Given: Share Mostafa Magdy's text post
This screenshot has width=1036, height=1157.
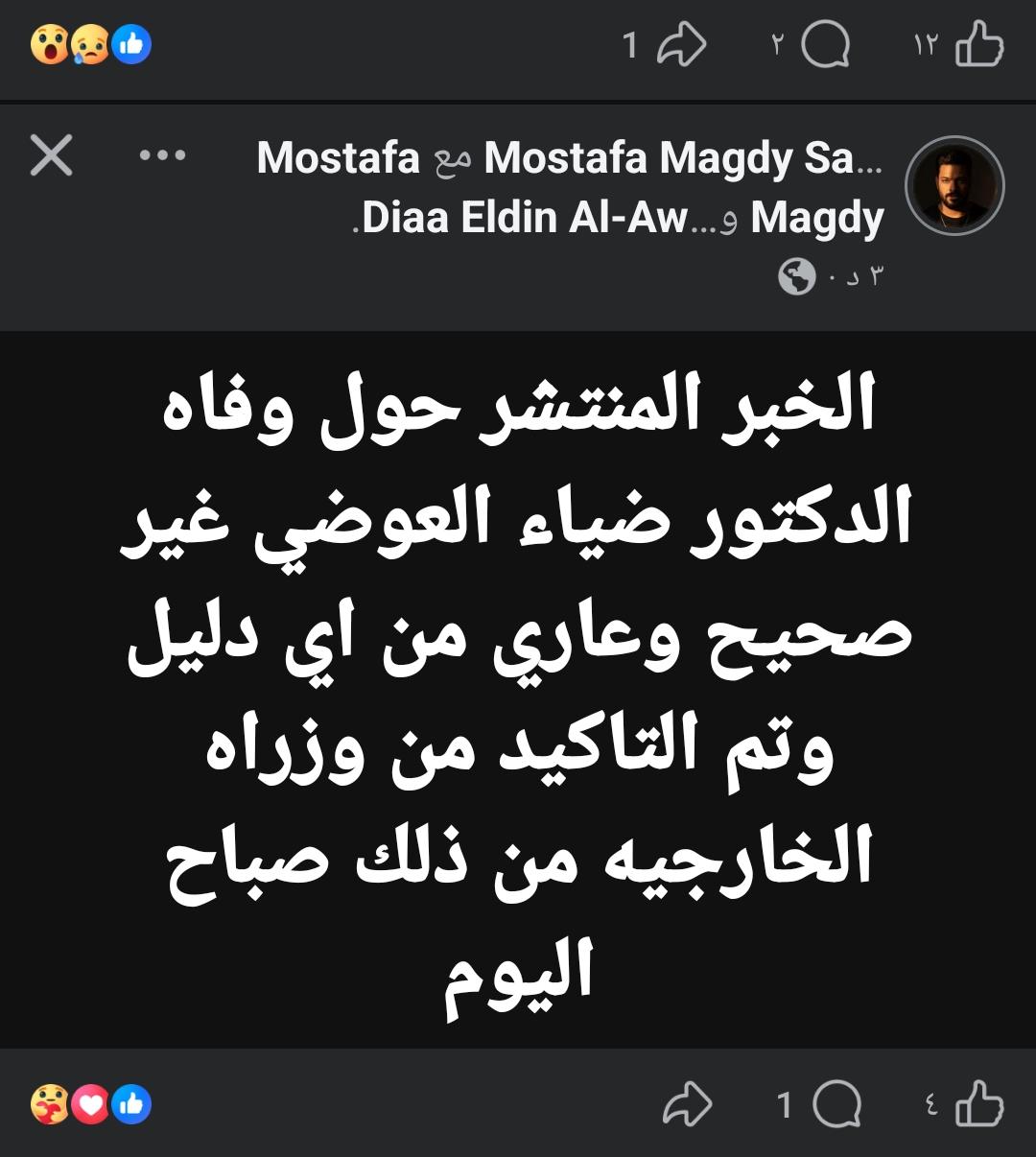Looking at the screenshot, I should [x=687, y=1104].
